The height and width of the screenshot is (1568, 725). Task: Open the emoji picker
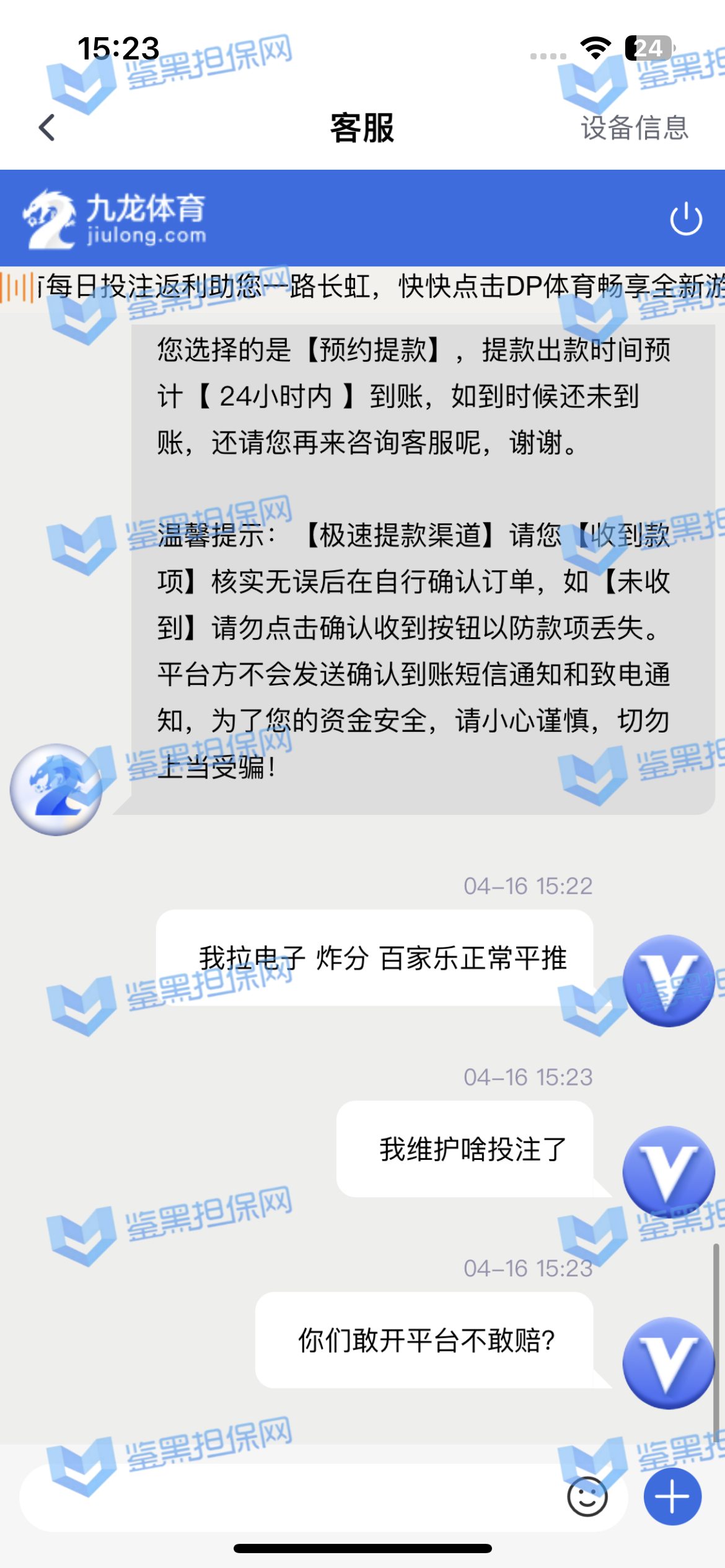[587, 1497]
